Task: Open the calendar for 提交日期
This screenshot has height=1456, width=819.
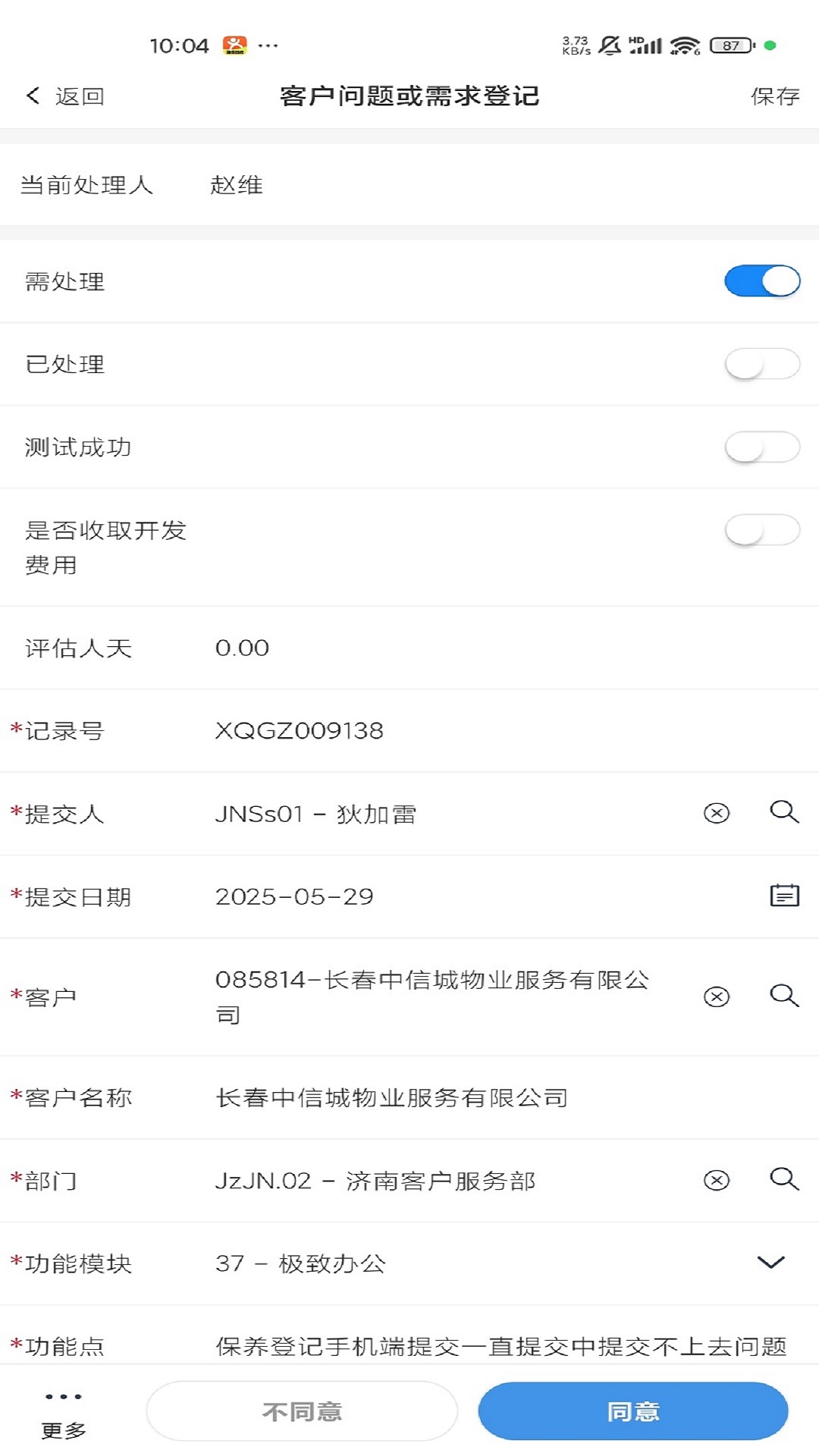Action: pyautogui.click(x=785, y=896)
